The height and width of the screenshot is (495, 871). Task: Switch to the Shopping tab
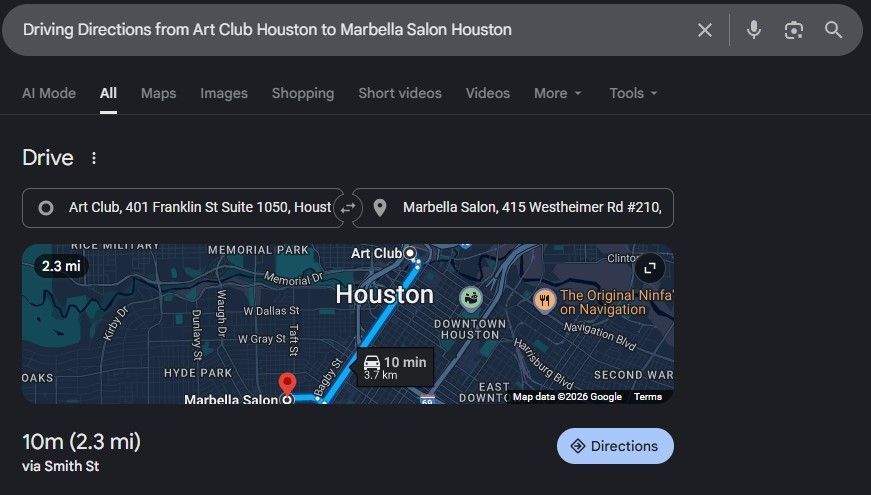(x=303, y=93)
